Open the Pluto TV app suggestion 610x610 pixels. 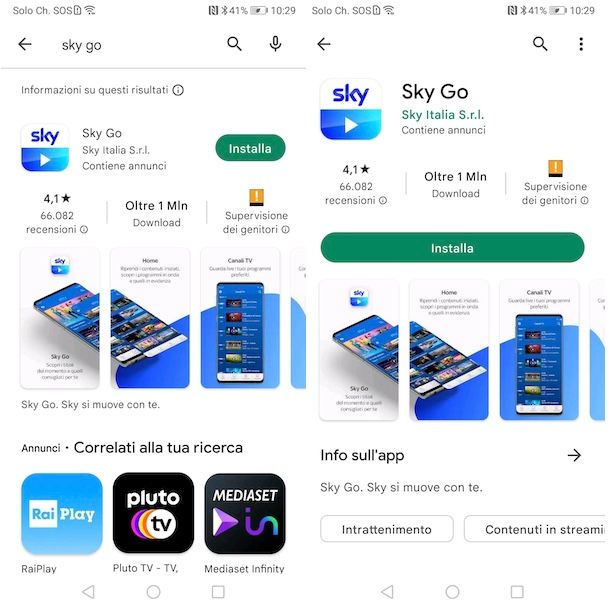click(x=153, y=514)
